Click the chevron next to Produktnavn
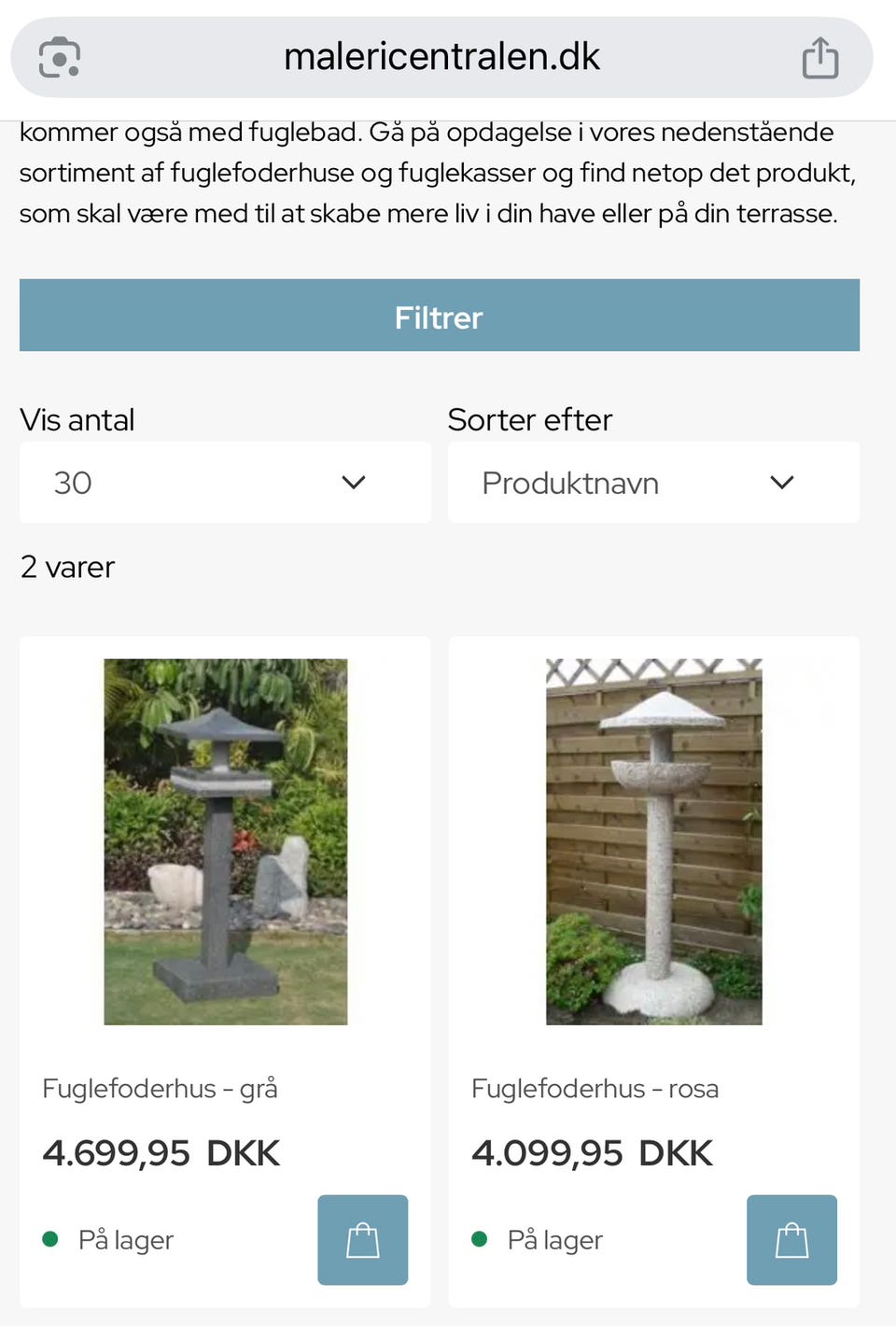The image size is (896, 1326). click(x=782, y=482)
